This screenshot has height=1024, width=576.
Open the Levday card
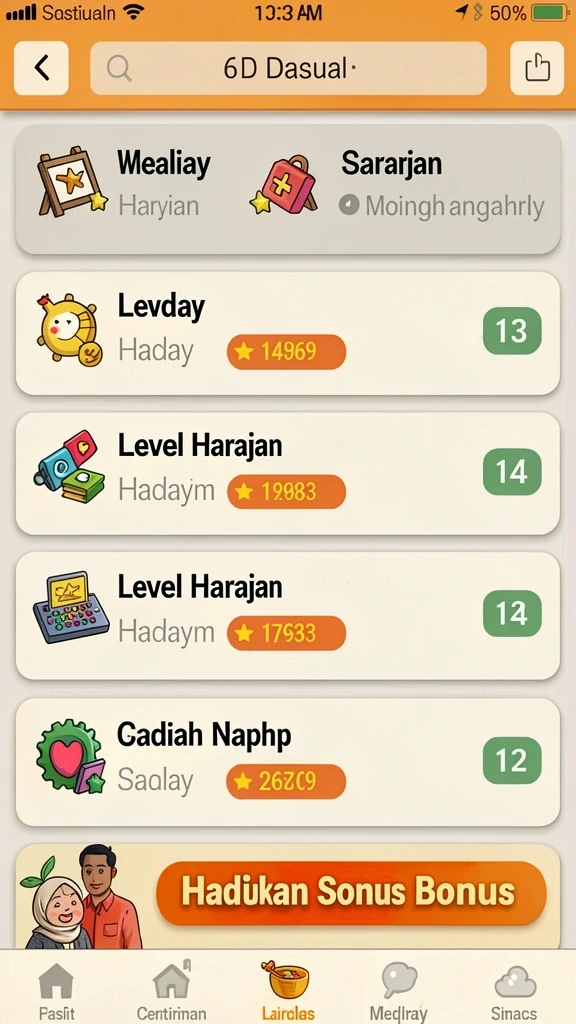click(x=288, y=333)
